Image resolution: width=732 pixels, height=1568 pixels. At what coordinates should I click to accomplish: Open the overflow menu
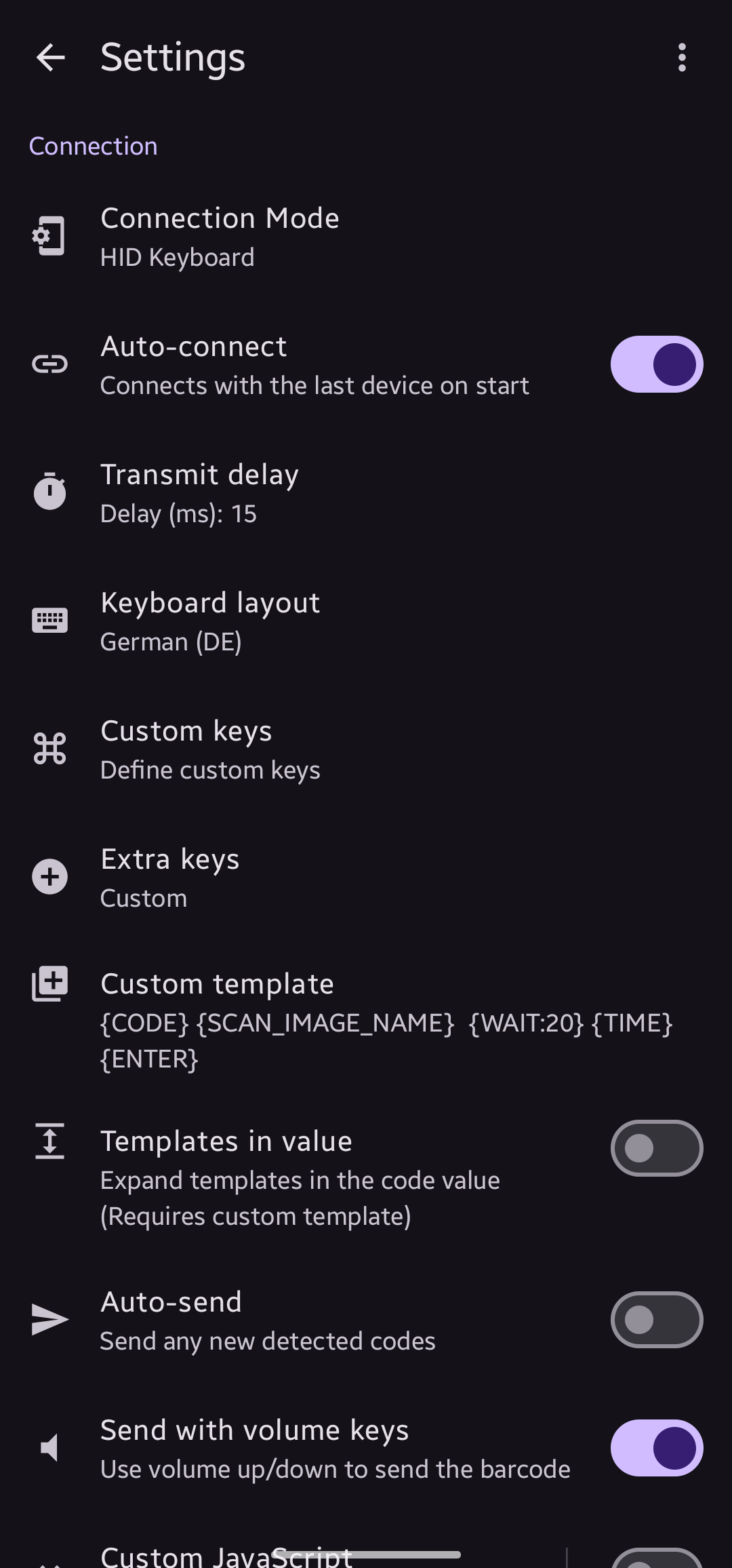point(682,58)
